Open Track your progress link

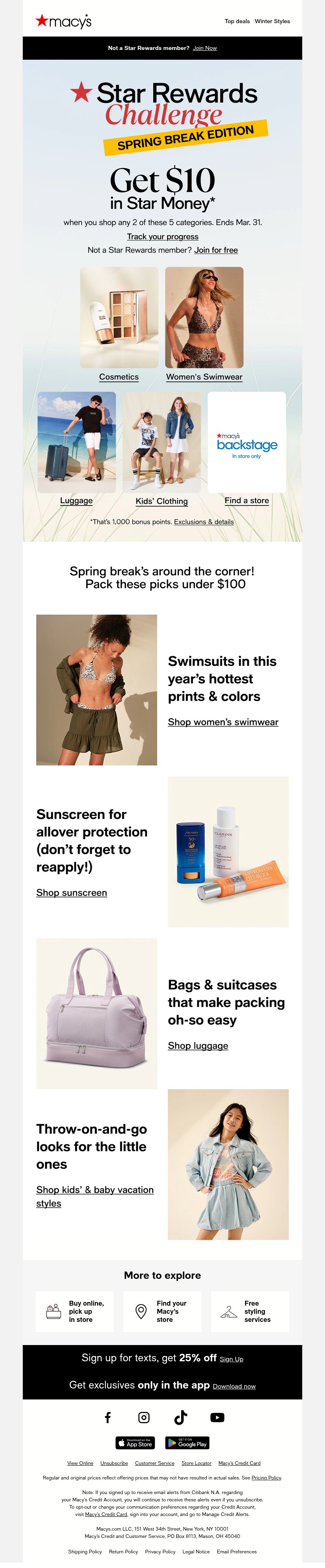click(162, 236)
